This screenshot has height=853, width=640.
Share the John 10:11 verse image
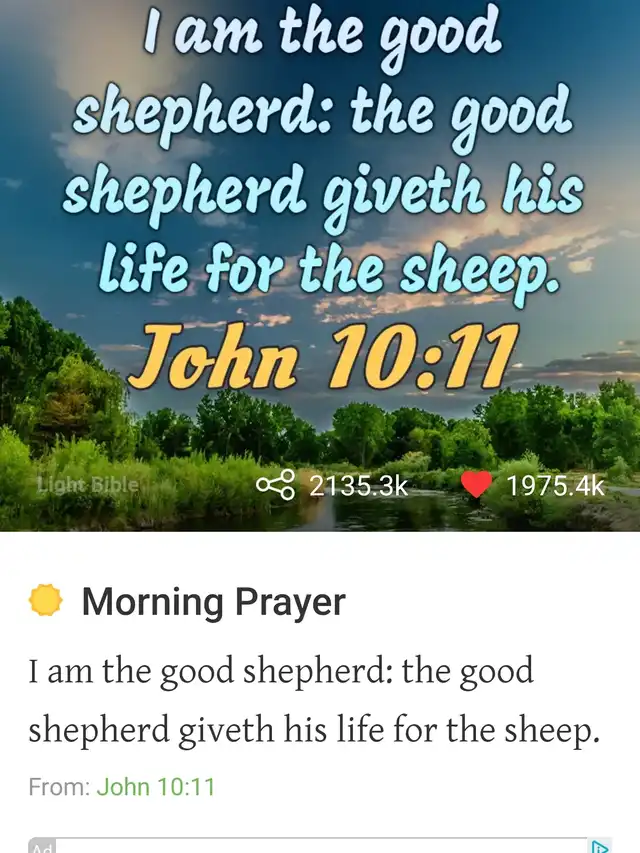pos(276,486)
